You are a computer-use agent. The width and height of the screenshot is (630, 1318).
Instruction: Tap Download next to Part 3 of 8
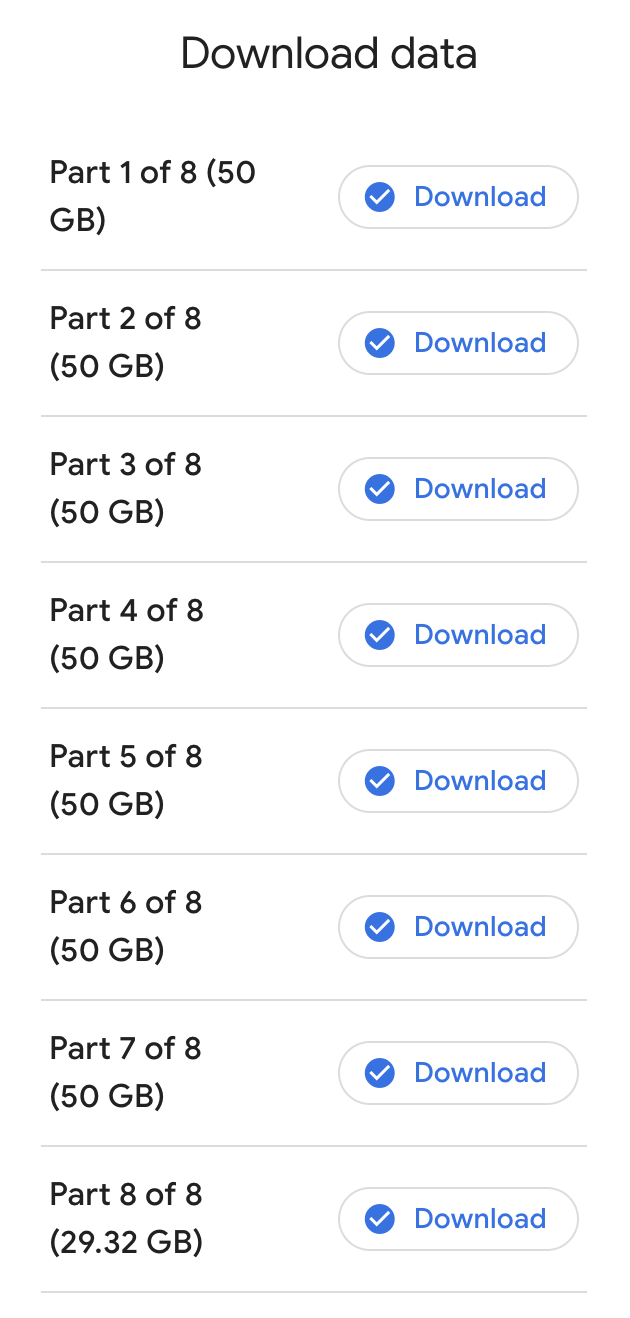tap(458, 489)
